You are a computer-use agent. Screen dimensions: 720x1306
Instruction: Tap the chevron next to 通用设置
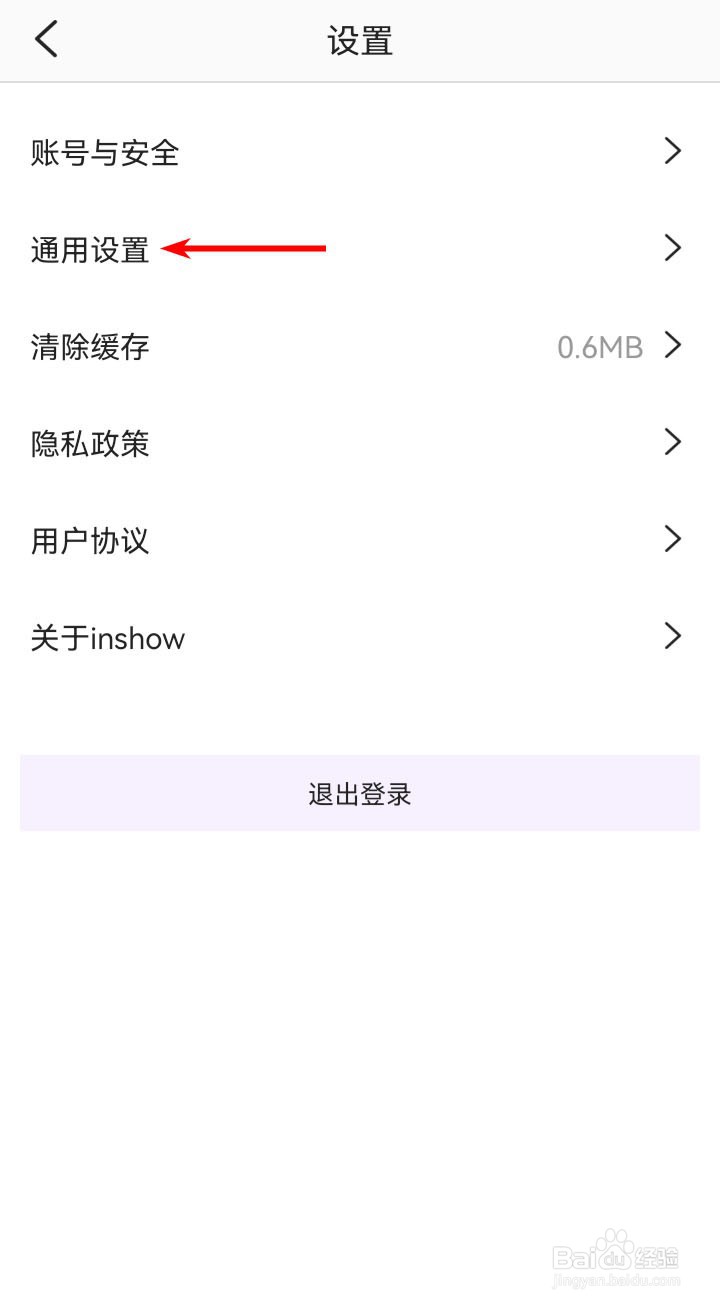[672, 248]
